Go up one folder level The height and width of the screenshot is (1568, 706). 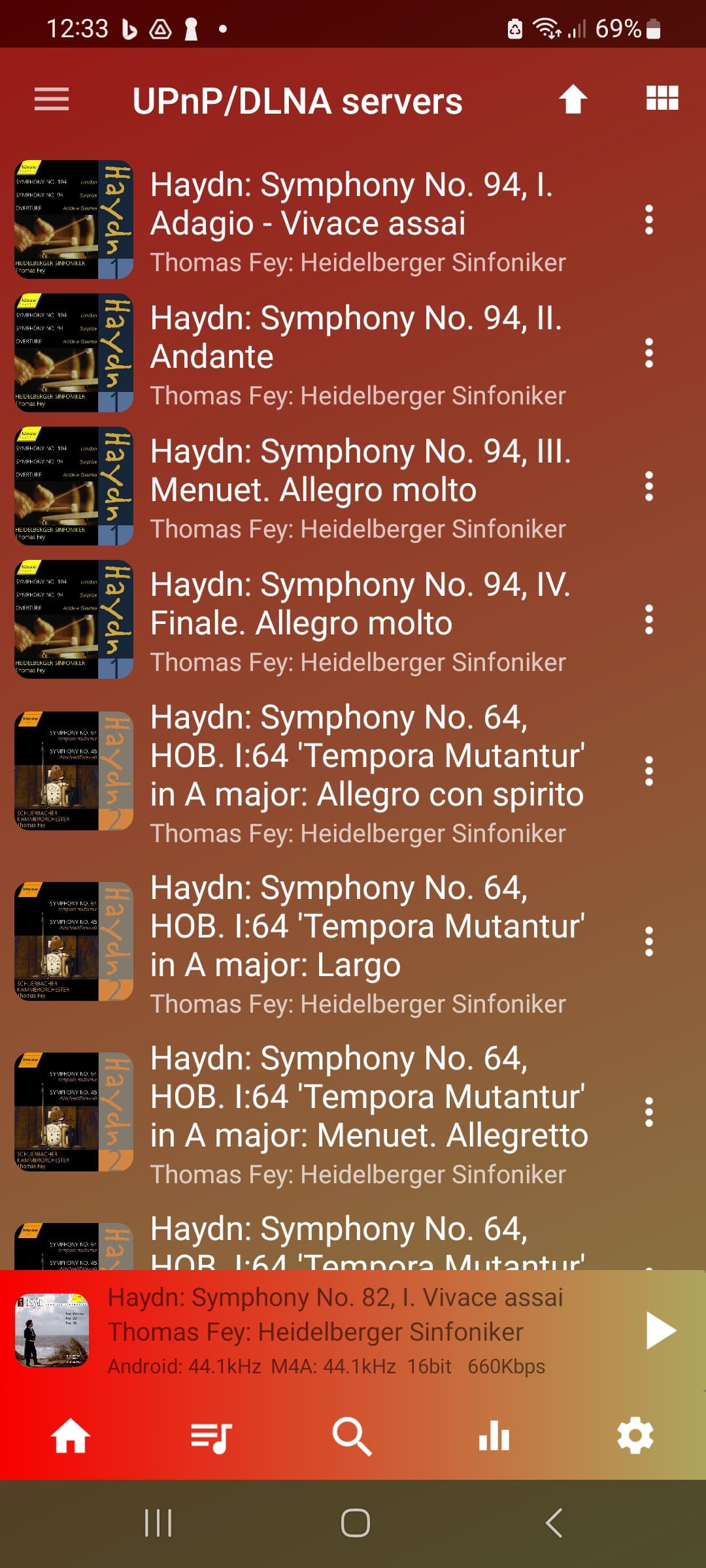pyautogui.click(x=573, y=99)
